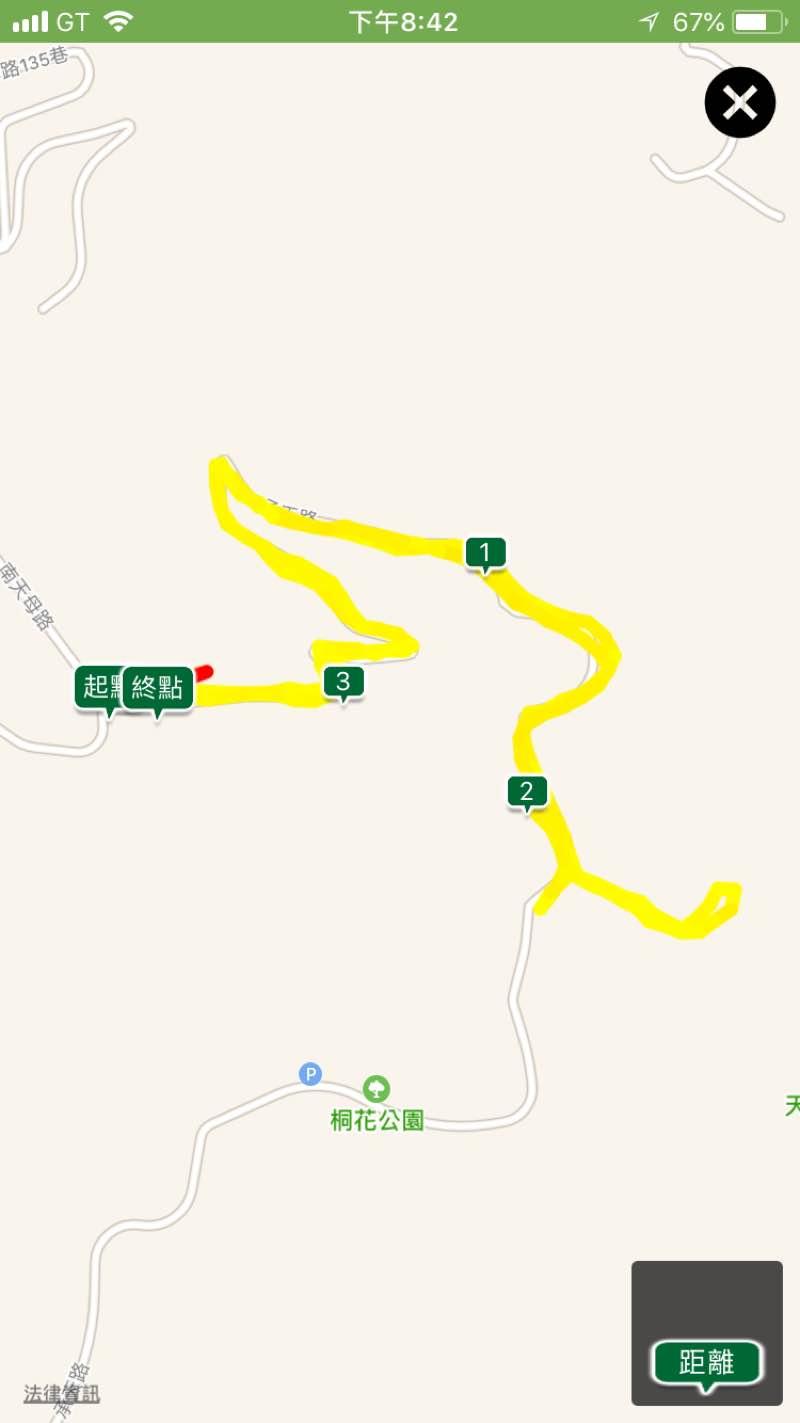Screen dimensions: 800x1423
Task: Close the route map view
Action: click(x=740, y=102)
